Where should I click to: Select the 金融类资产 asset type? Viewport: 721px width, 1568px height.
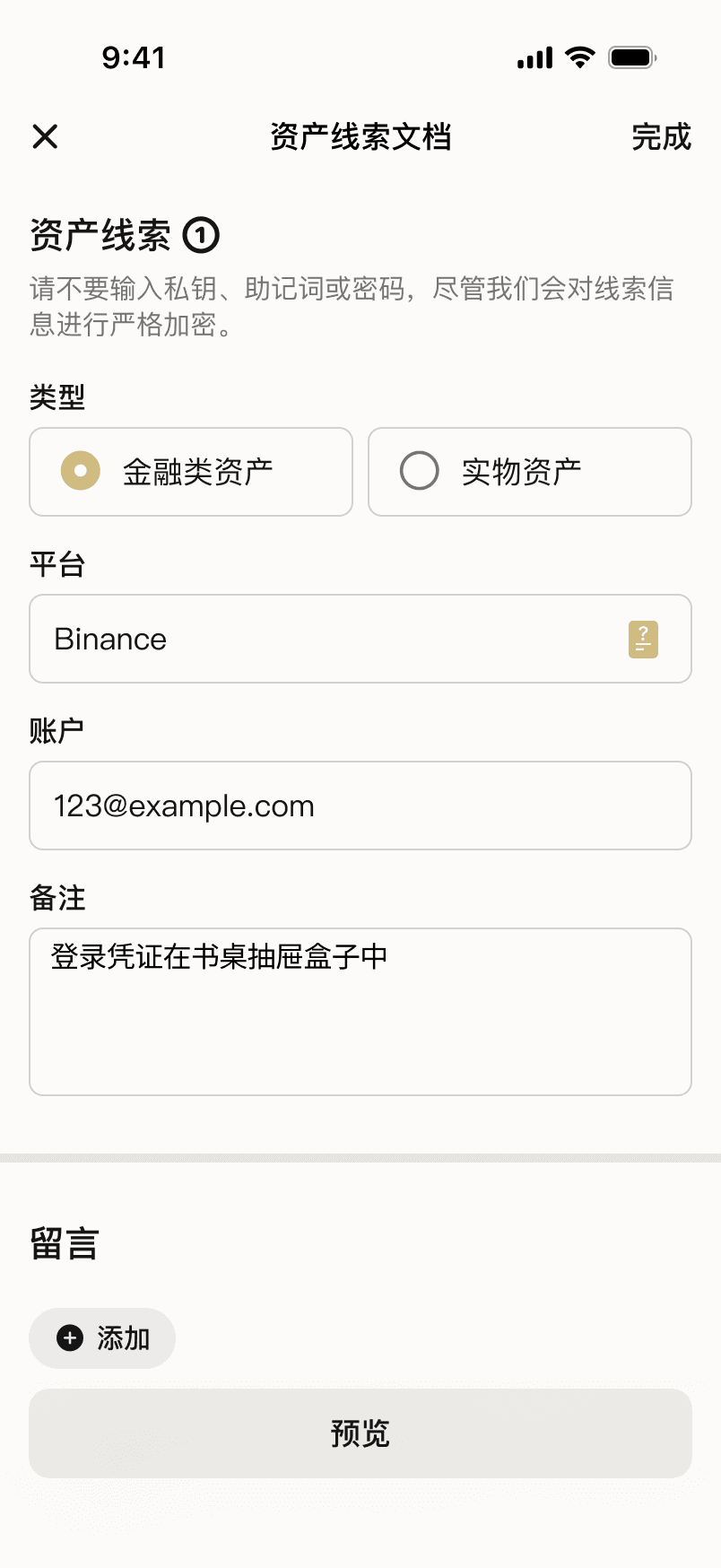(191, 472)
